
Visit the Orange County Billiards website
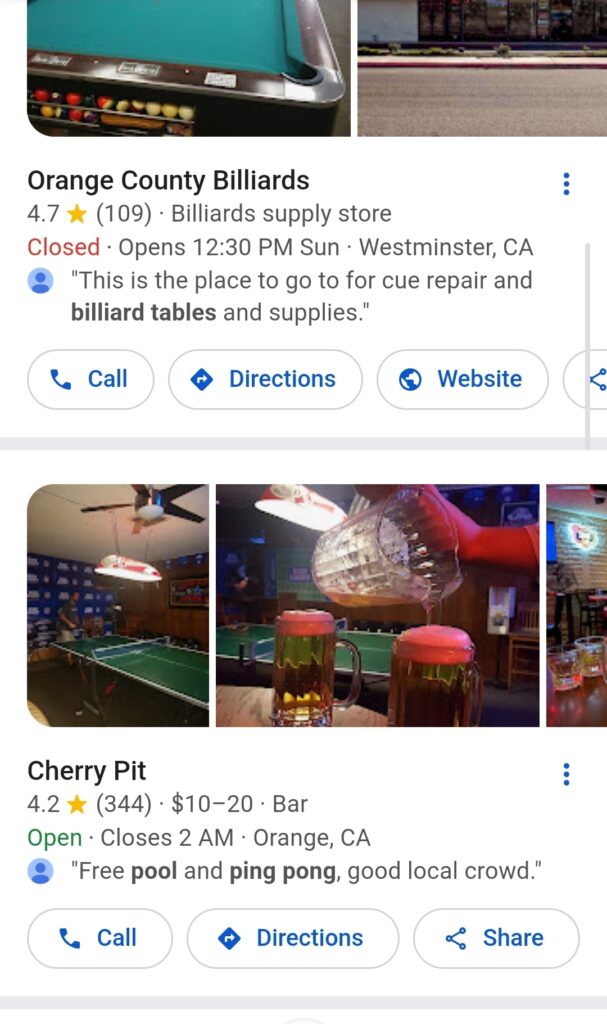coord(462,379)
